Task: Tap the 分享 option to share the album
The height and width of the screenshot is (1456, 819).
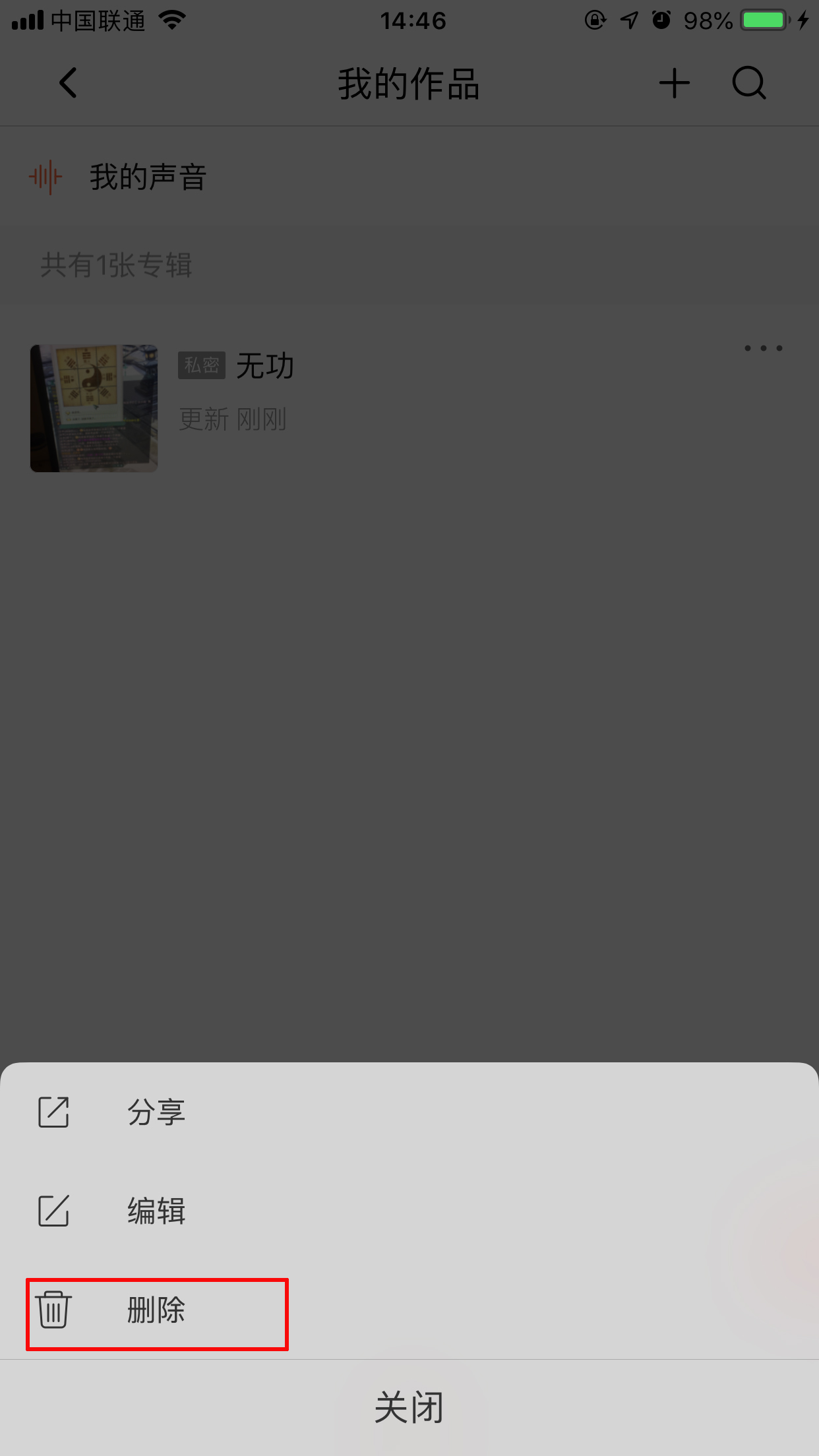Action: point(156,1112)
